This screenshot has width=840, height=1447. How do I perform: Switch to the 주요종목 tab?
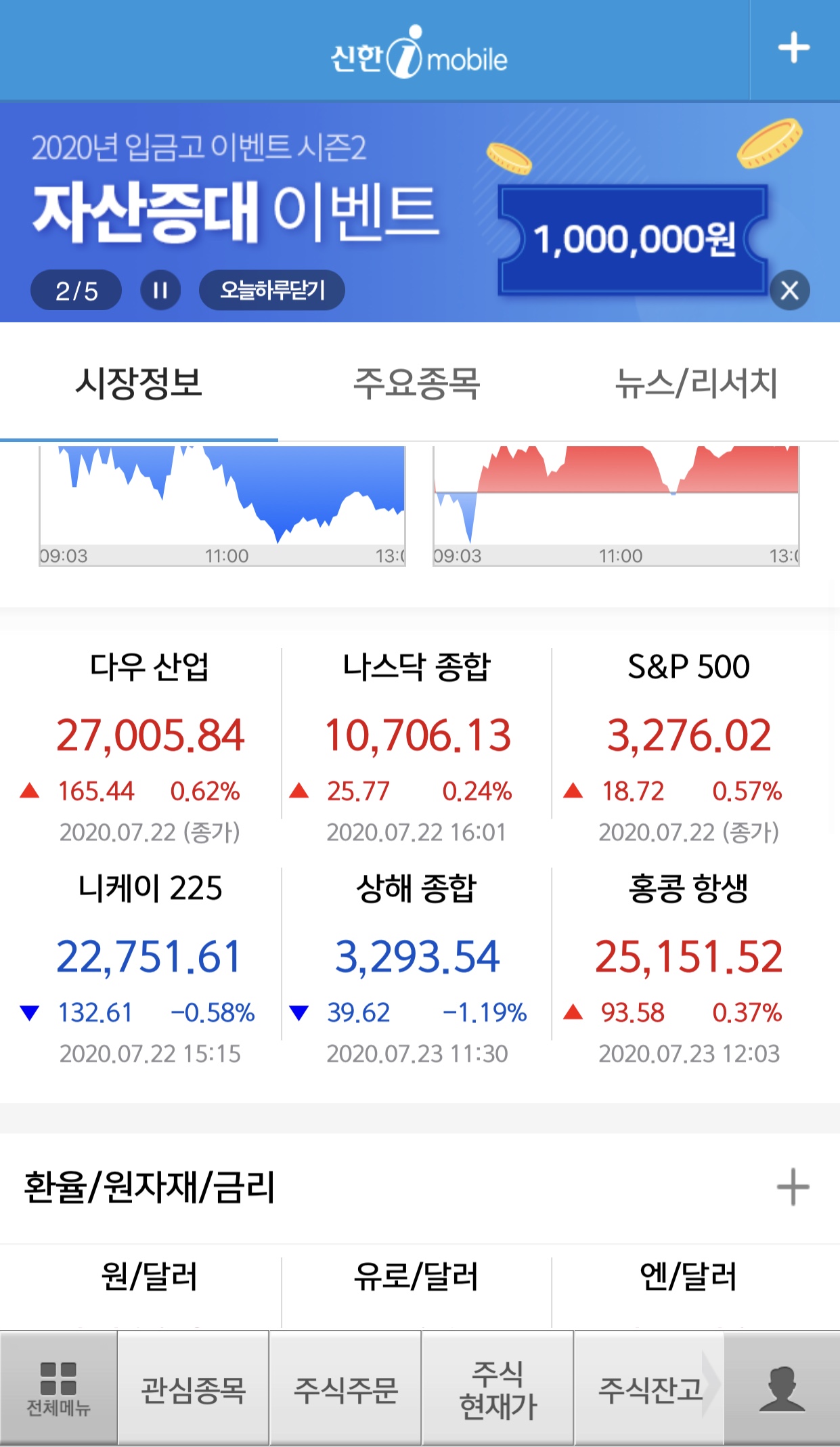(x=417, y=383)
